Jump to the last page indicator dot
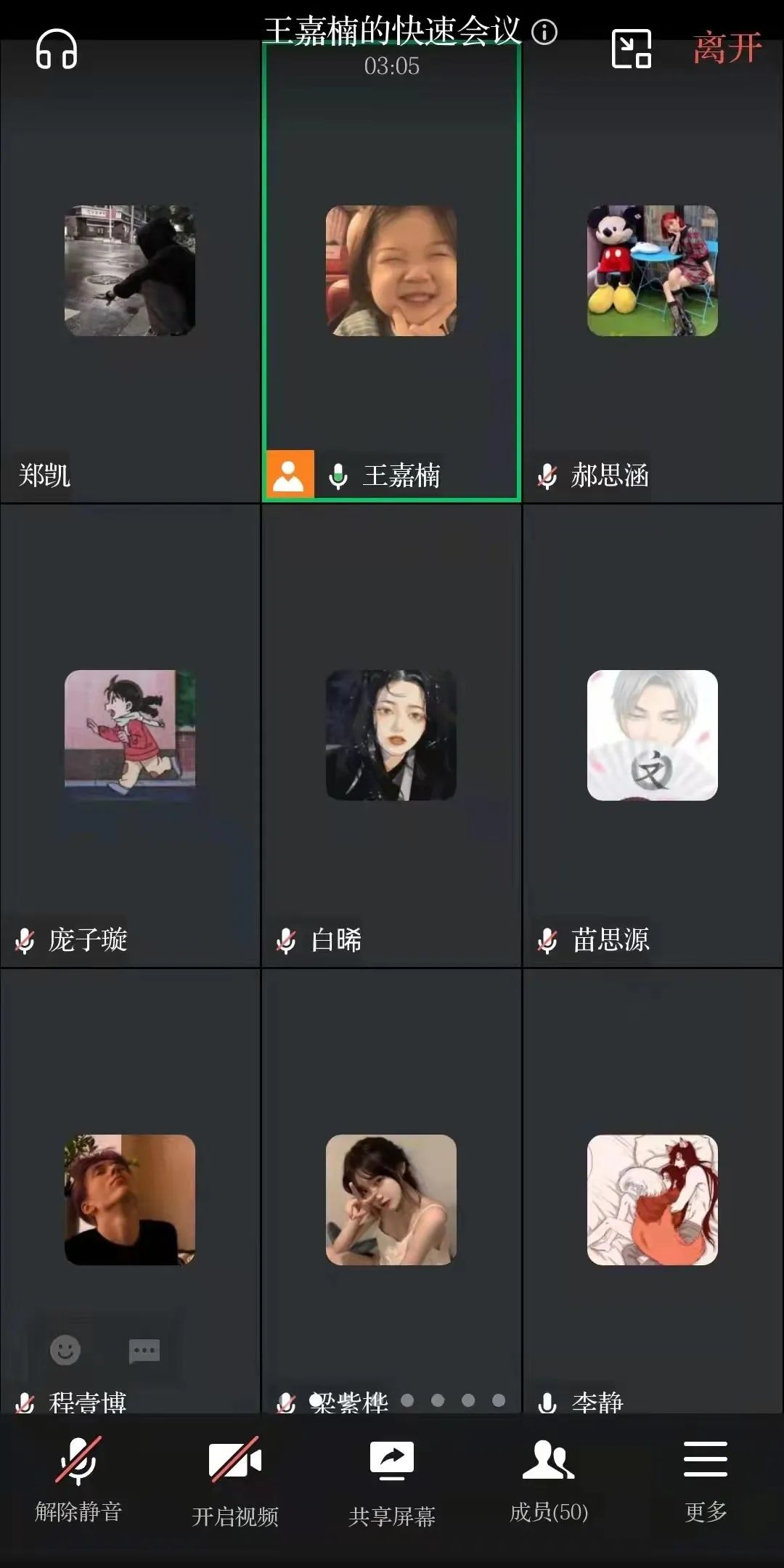Screen dimensions: 784x1568 tap(499, 1400)
